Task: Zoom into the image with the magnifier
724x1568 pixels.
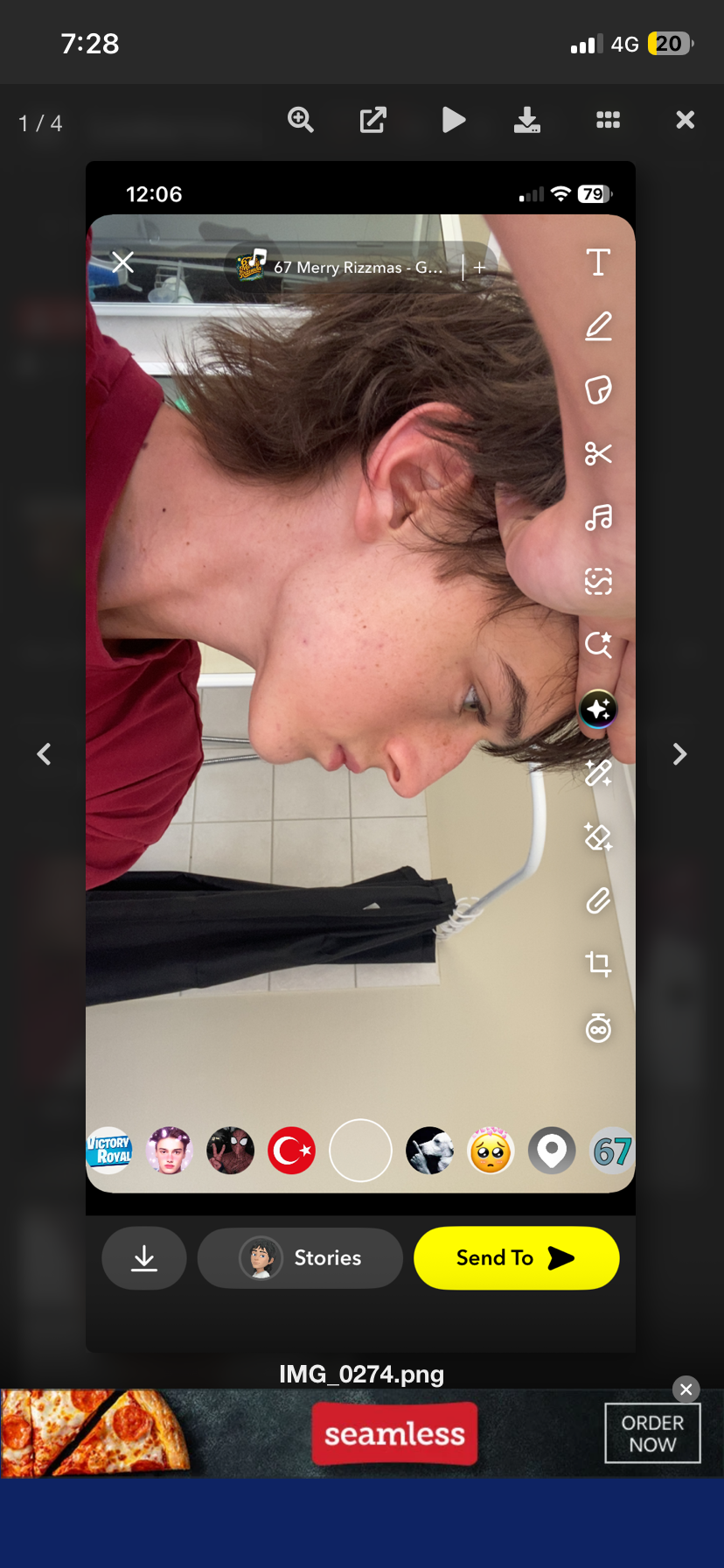Action: tap(301, 120)
